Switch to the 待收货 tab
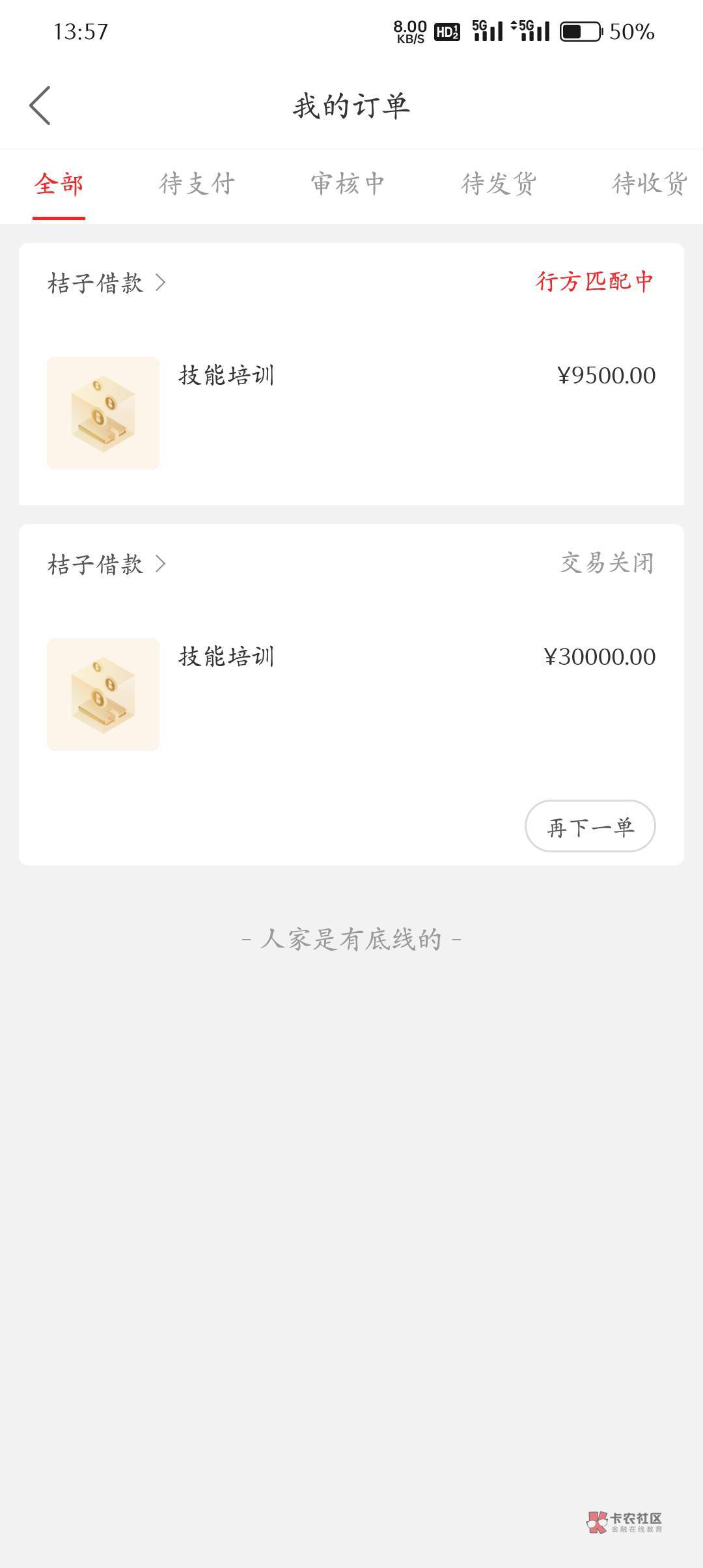This screenshot has width=703, height=1568. pos(648,184)
